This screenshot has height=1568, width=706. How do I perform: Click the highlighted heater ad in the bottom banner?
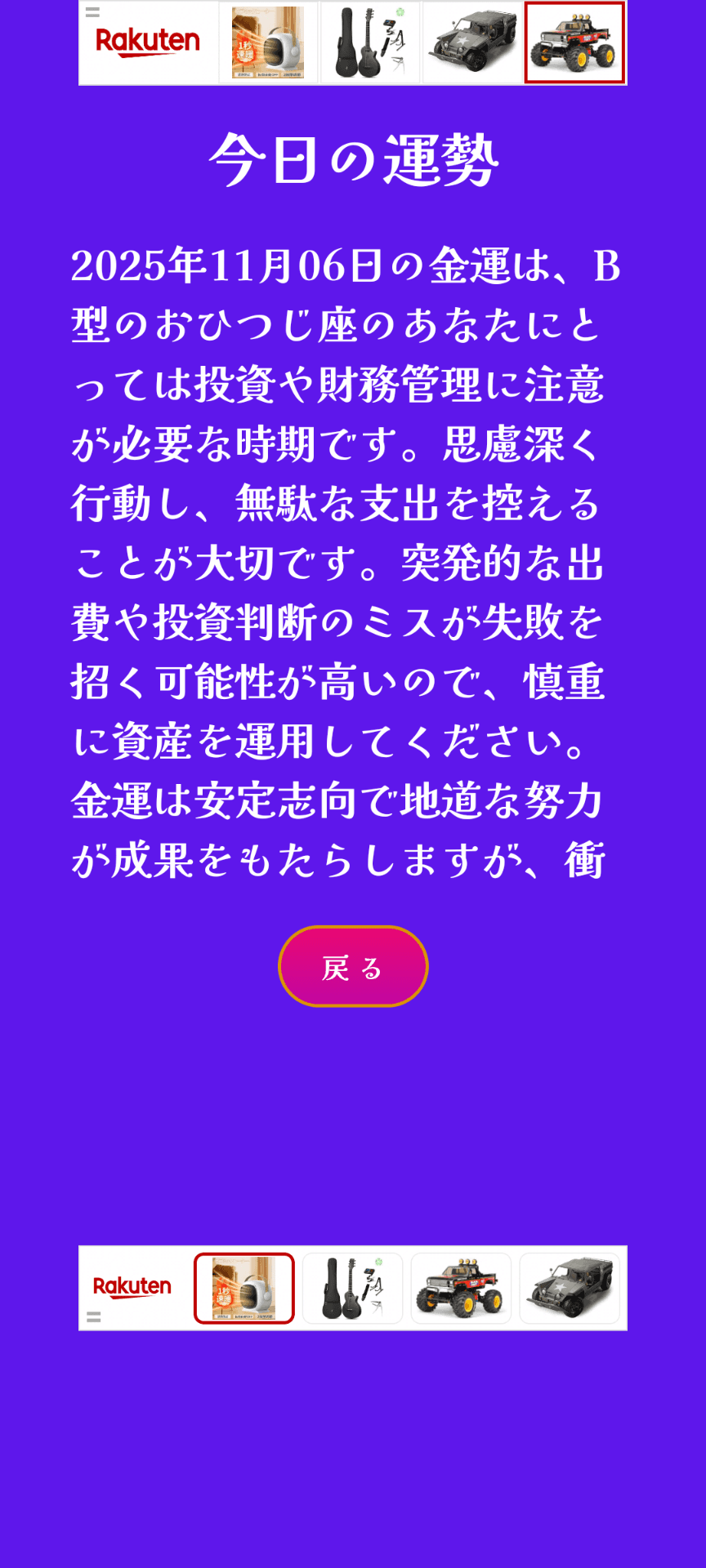244,1288
